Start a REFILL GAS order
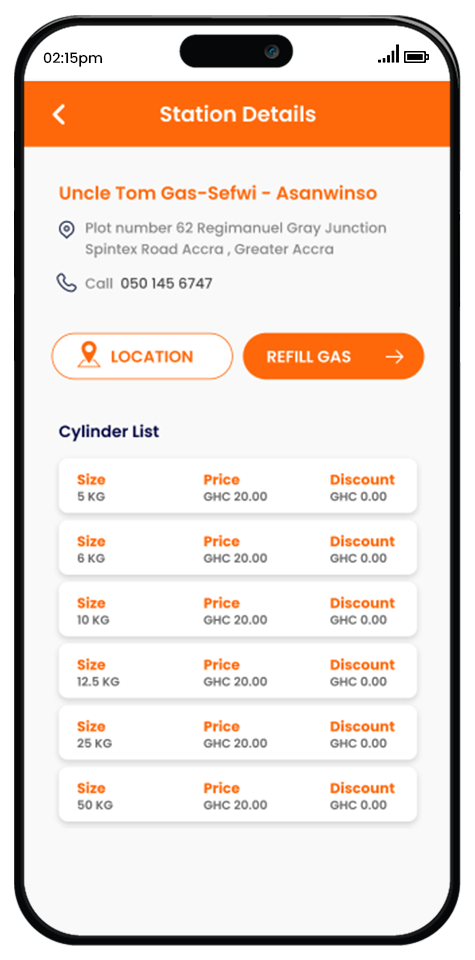 [x=334, y=356]
